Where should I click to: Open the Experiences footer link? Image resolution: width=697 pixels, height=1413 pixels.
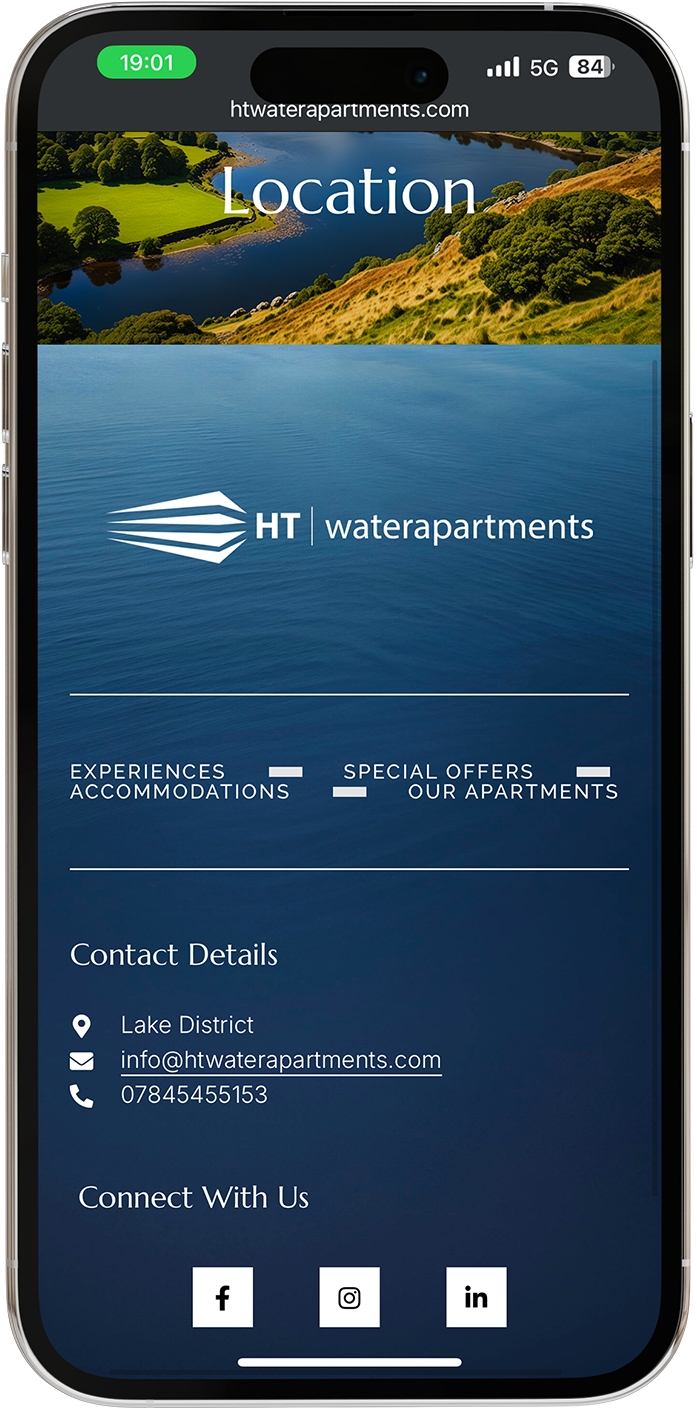click(x=148, y=771)
